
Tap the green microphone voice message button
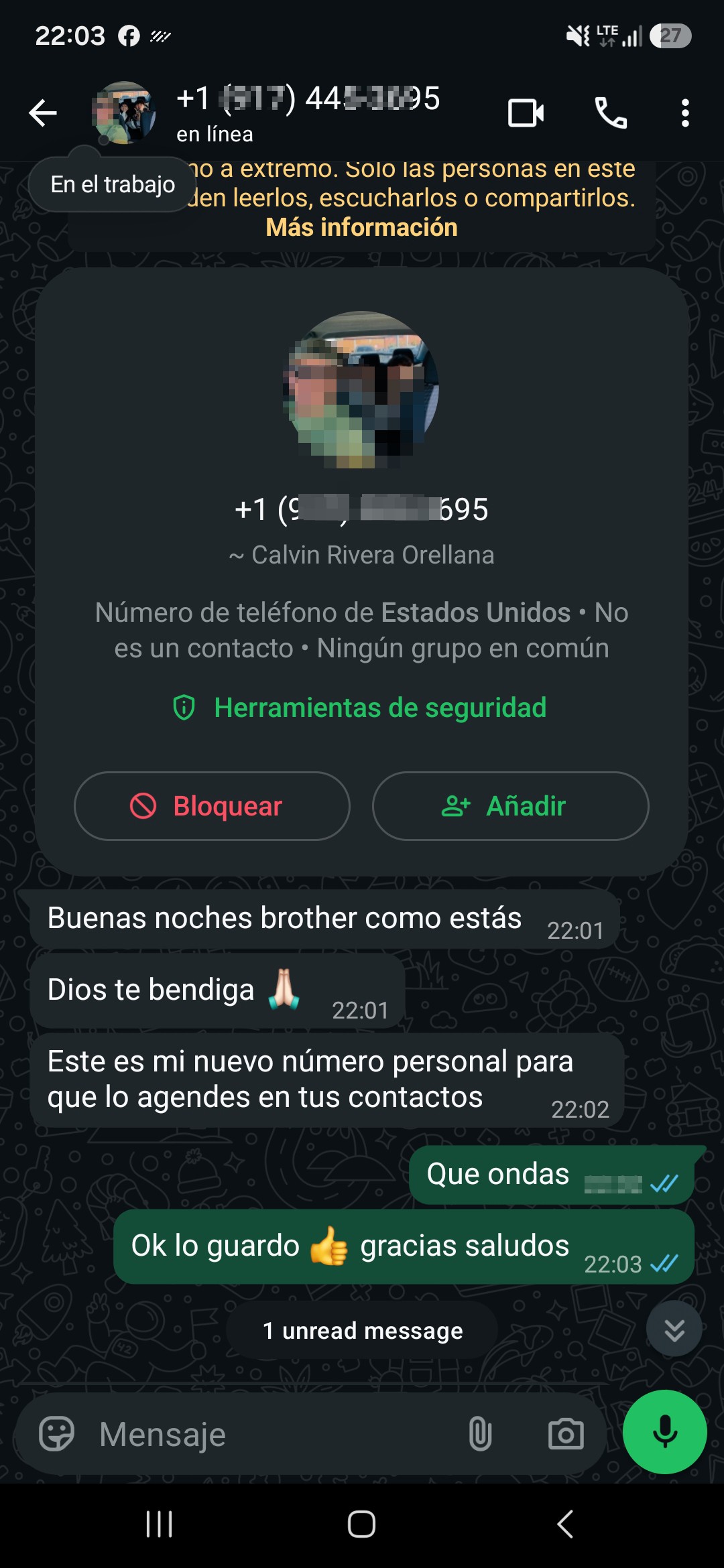coord(664,1432)
